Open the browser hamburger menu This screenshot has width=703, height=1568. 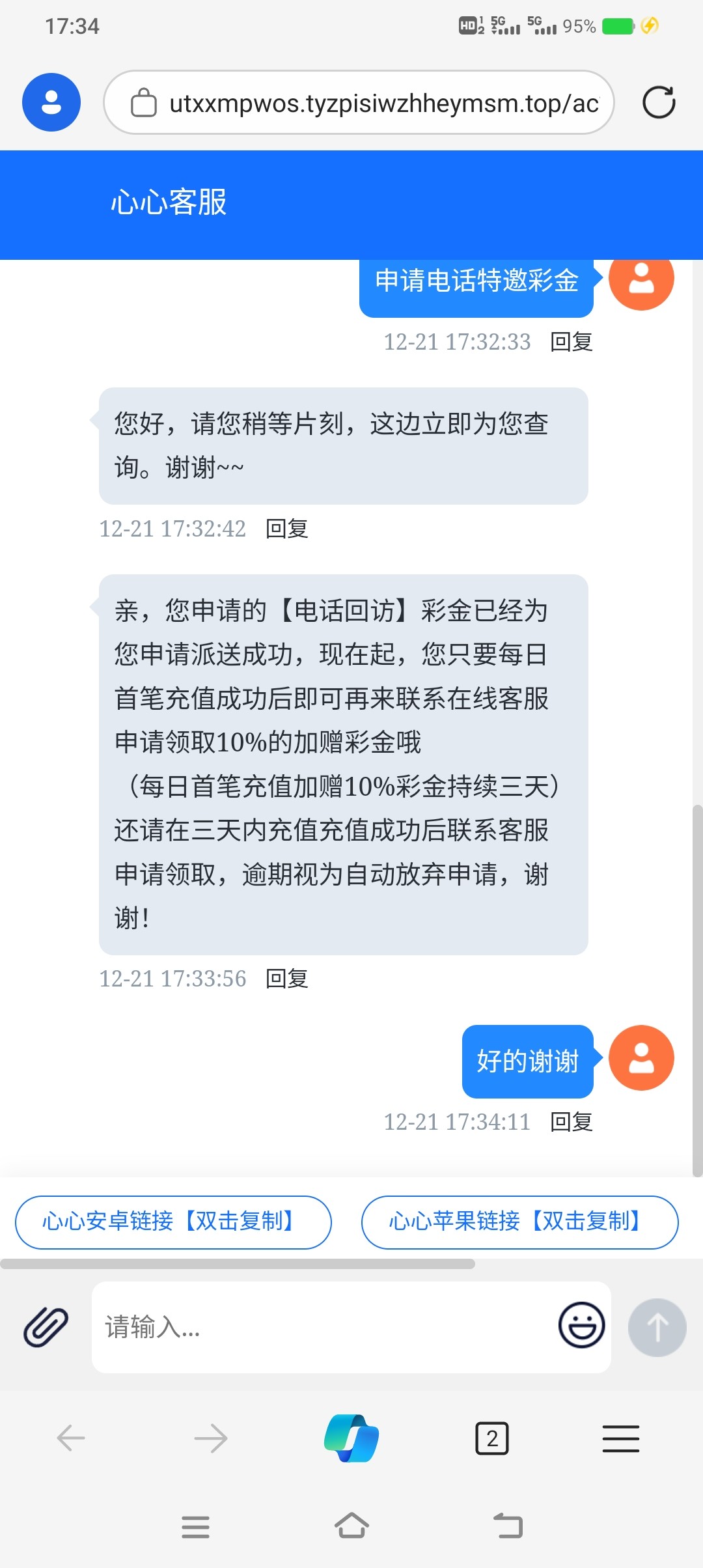point(621,1438)
